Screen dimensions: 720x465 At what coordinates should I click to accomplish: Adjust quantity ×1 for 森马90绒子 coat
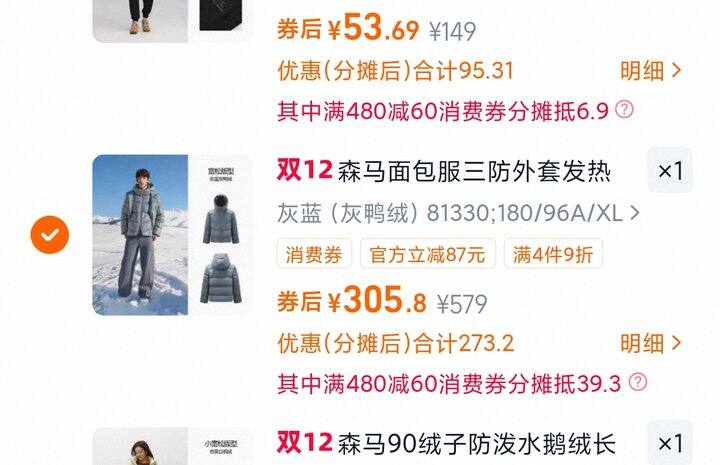(x=670, y=443)
